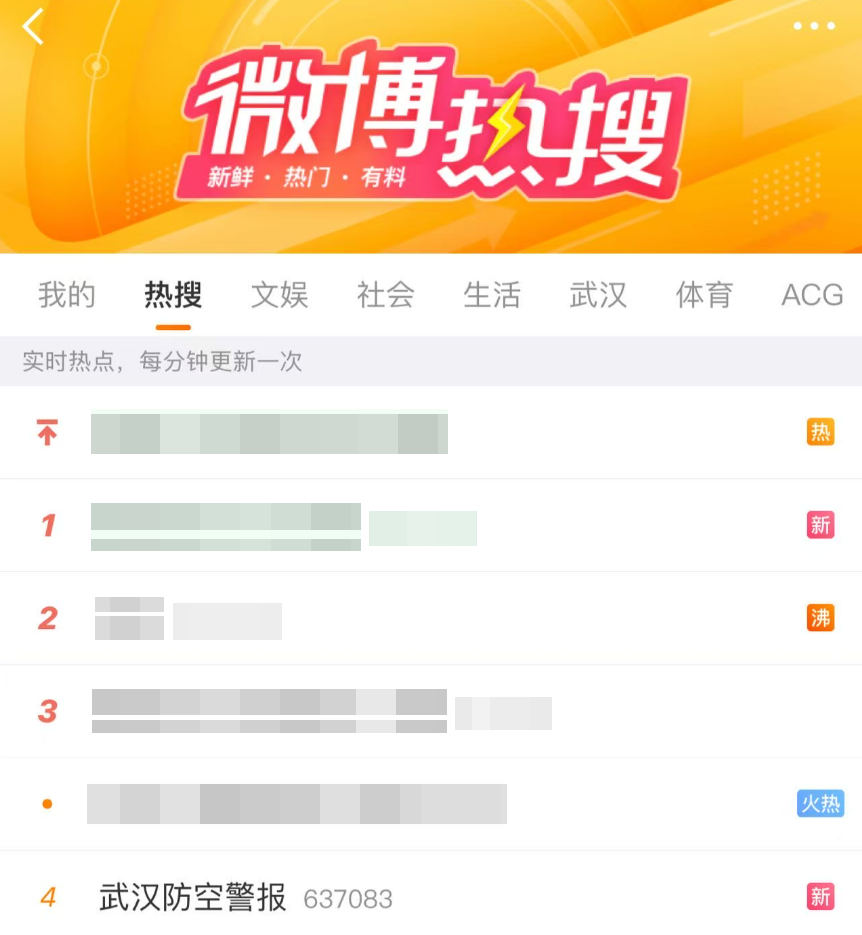The height and width of the screenshot is (935, 862).
Task: Switch to the 体育 tab
Action: [704, 295]
